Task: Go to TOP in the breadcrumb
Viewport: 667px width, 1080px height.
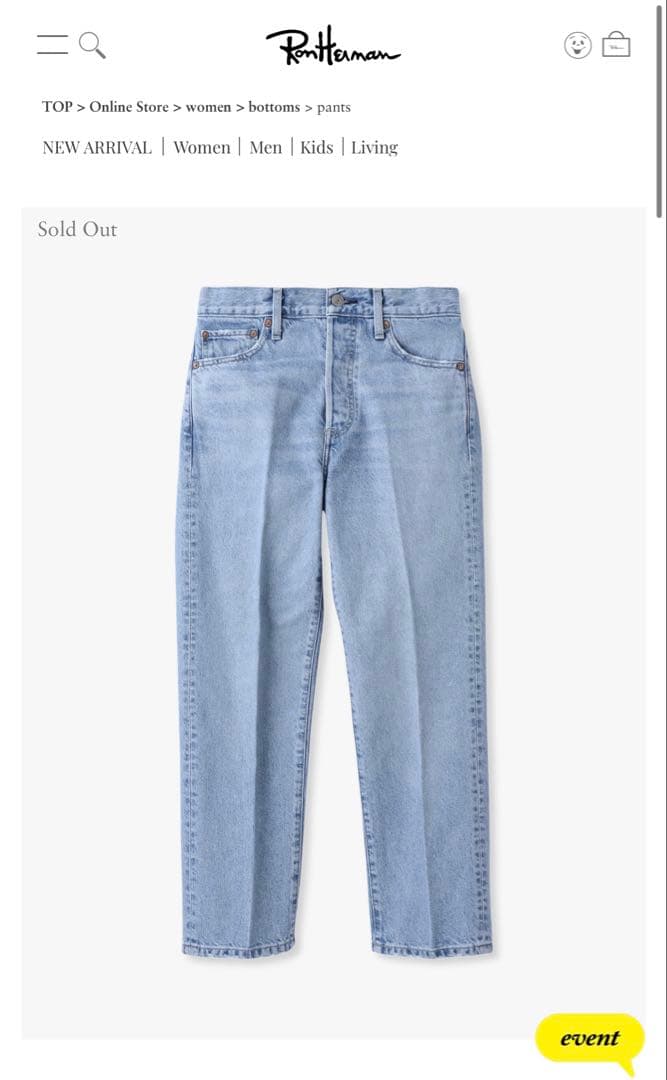Action: (57, 107)
